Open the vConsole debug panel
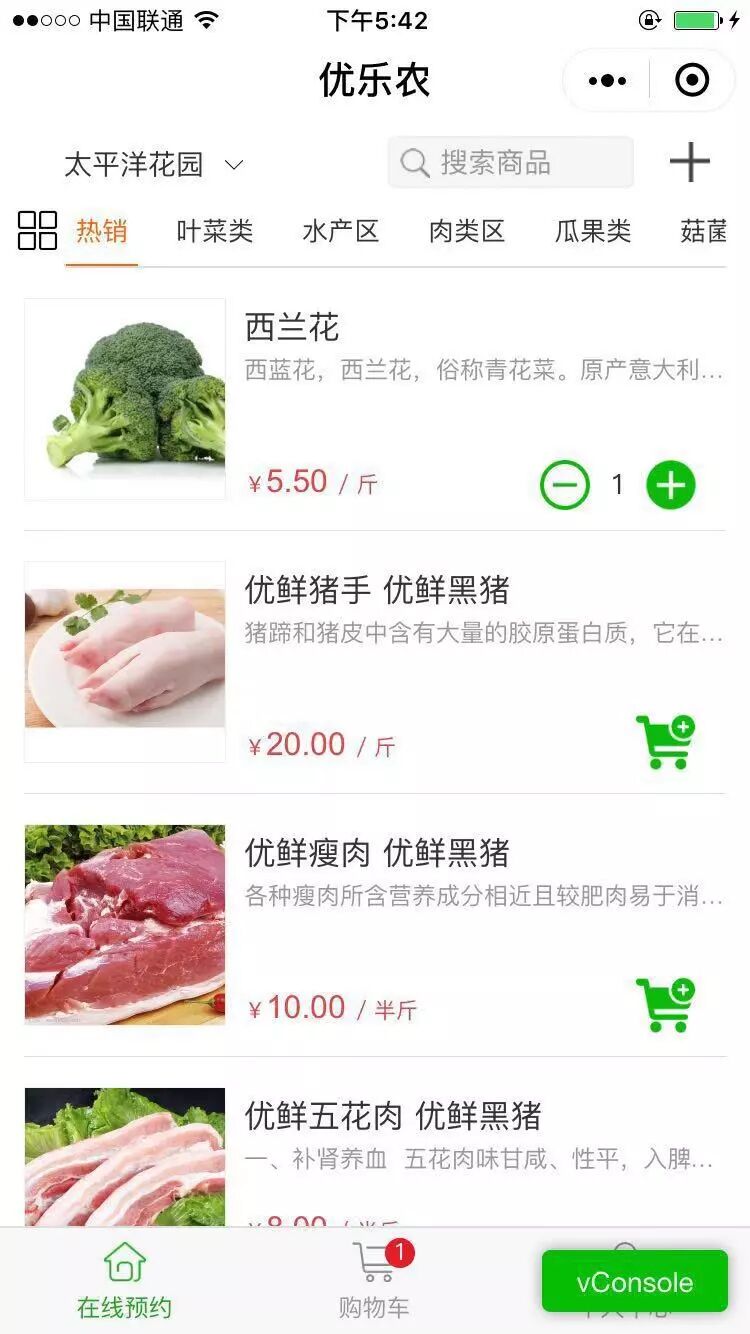The width and height of the screenshot is (750, 1334). point(634,1282)
